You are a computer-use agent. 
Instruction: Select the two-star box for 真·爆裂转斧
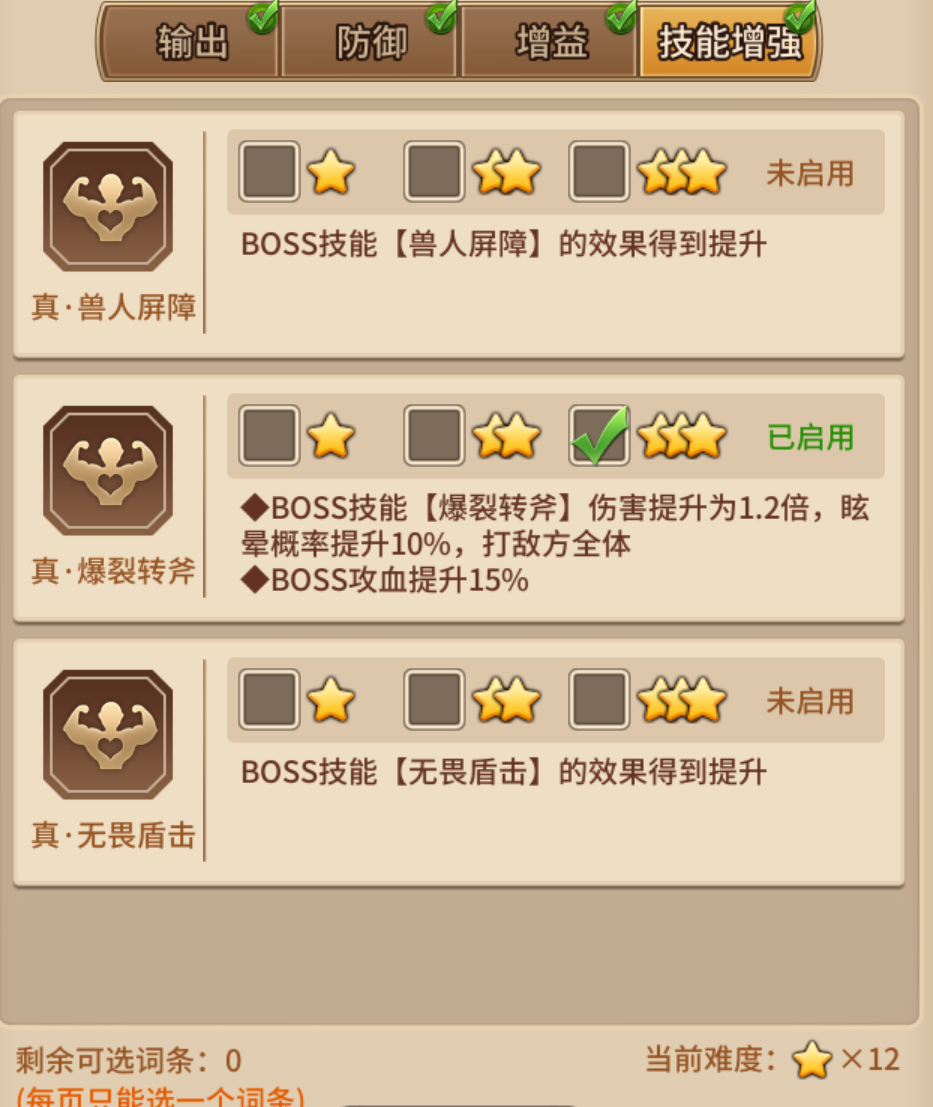(435, 436)
